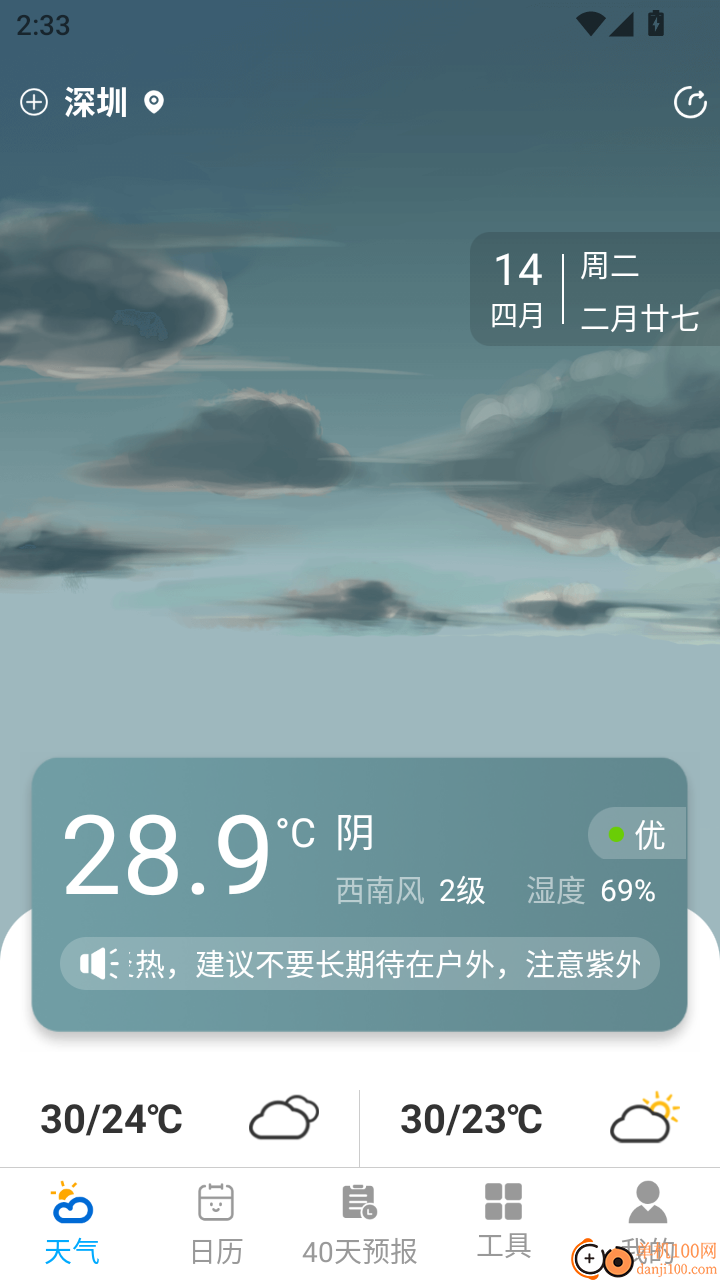Tap the clipboard icon above 40天预报
Image resolution: width=720 pixels, height=1280 pixels.
point(359,1200)
